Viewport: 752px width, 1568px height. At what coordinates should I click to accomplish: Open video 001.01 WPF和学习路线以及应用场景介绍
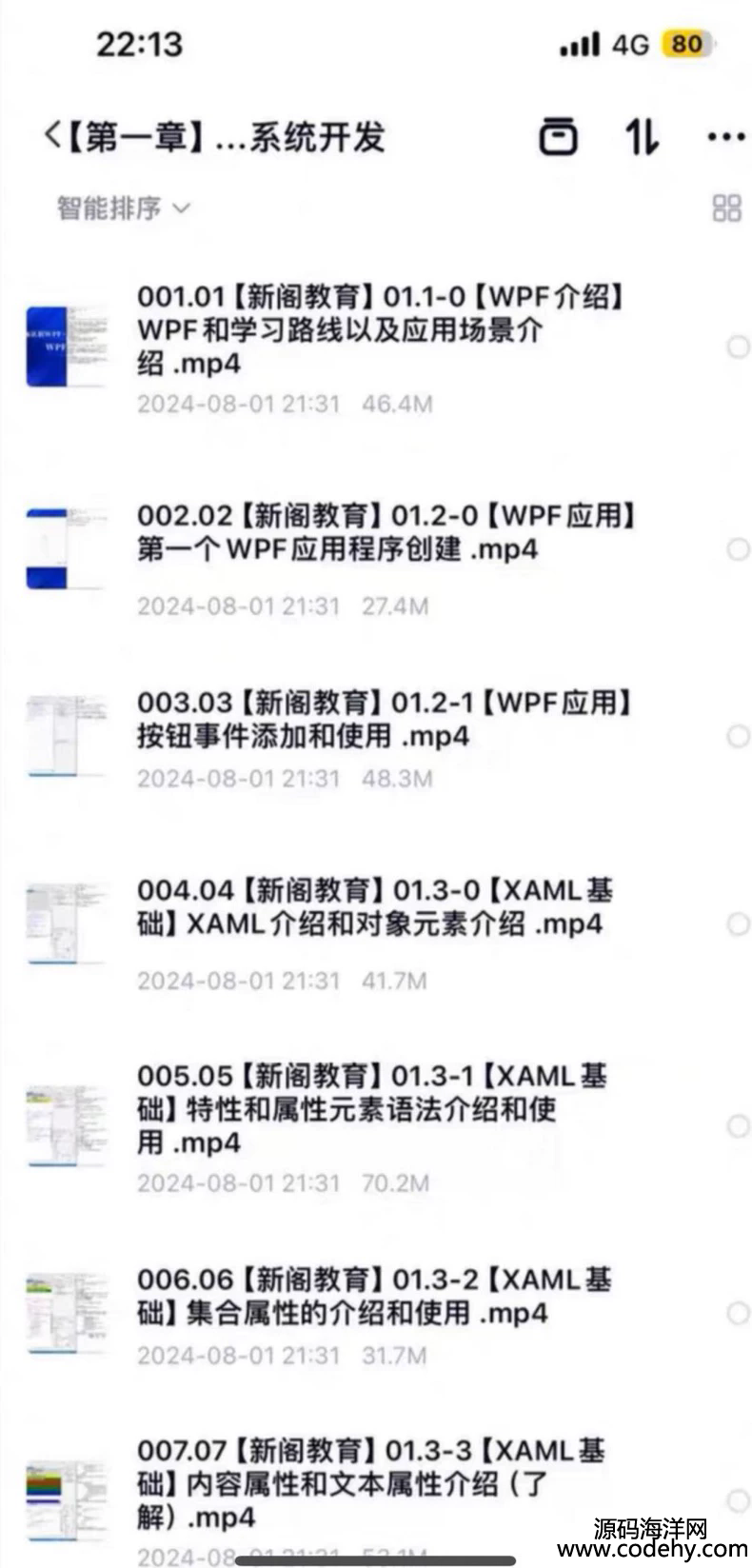(381, 329)
